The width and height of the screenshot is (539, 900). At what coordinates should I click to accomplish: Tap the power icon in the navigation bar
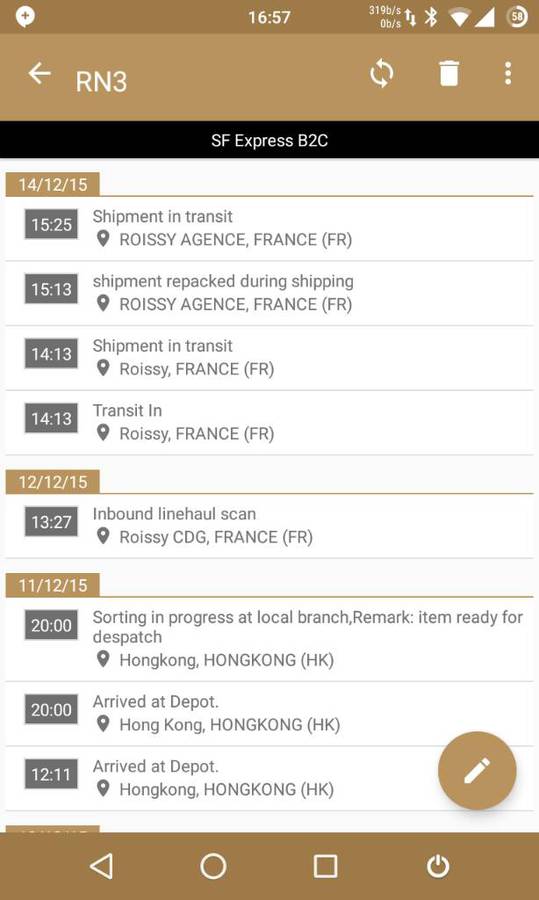(438, 866)
